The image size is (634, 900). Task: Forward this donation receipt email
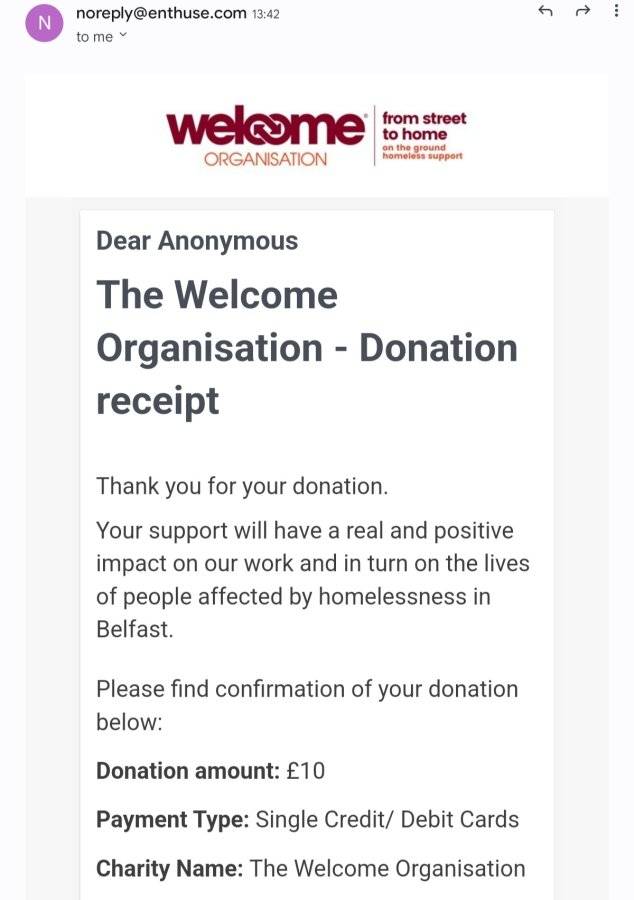click(583, 11)
